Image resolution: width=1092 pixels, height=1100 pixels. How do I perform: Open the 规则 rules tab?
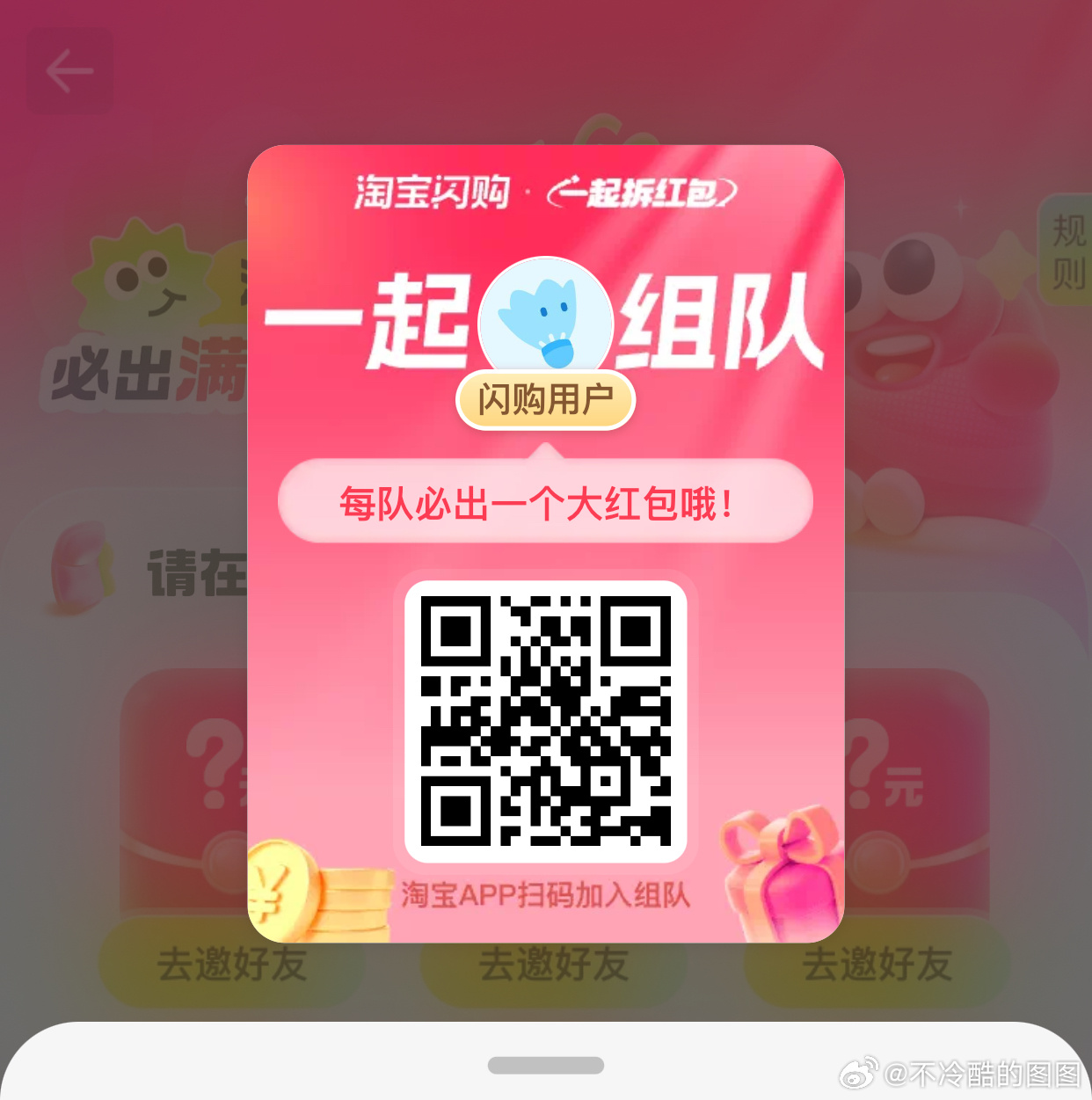click(1067, 252)
